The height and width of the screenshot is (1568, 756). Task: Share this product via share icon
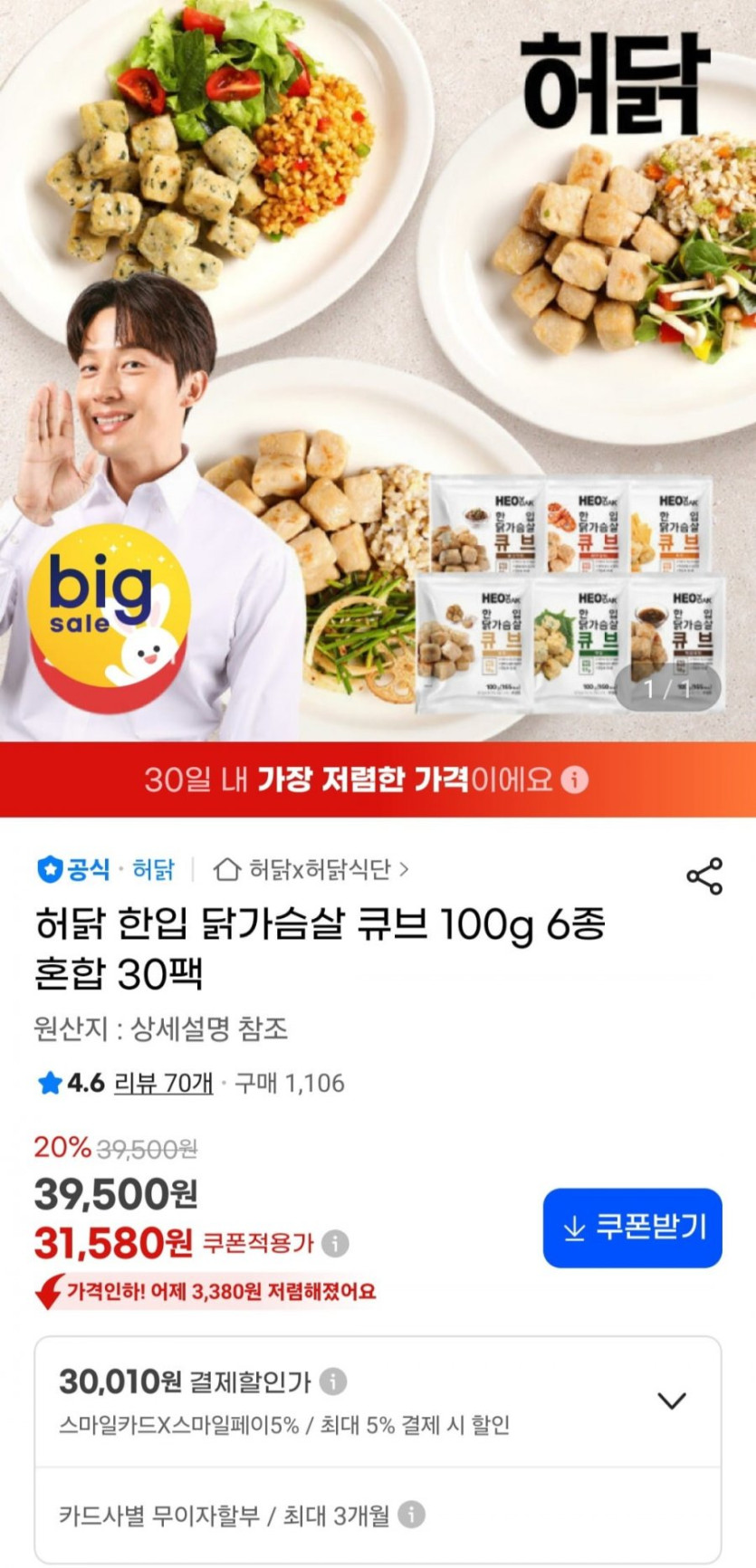point(703,876)
